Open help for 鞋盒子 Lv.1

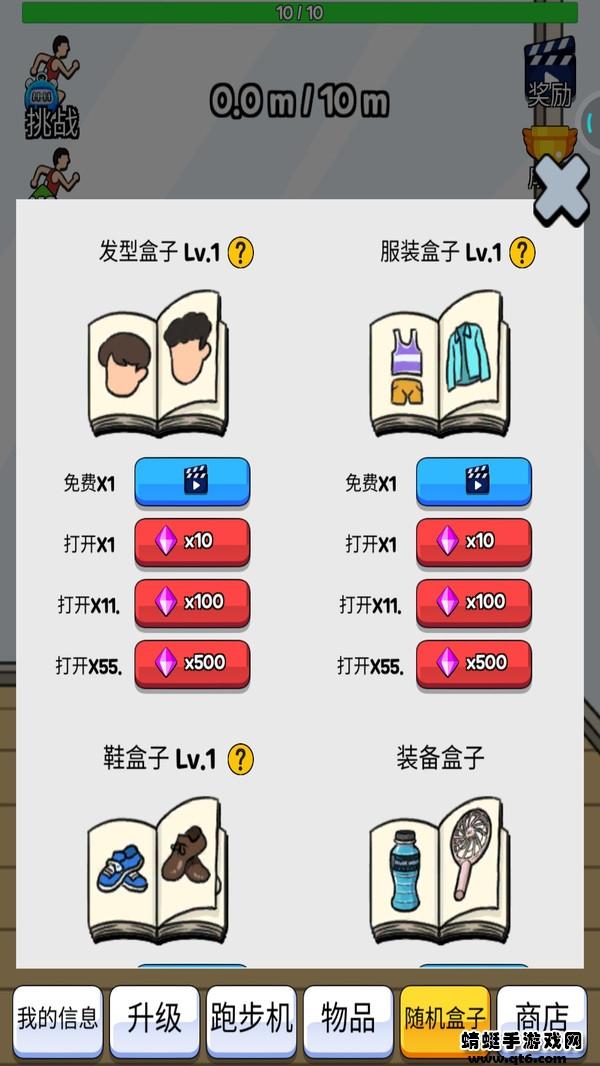[240, 759]
